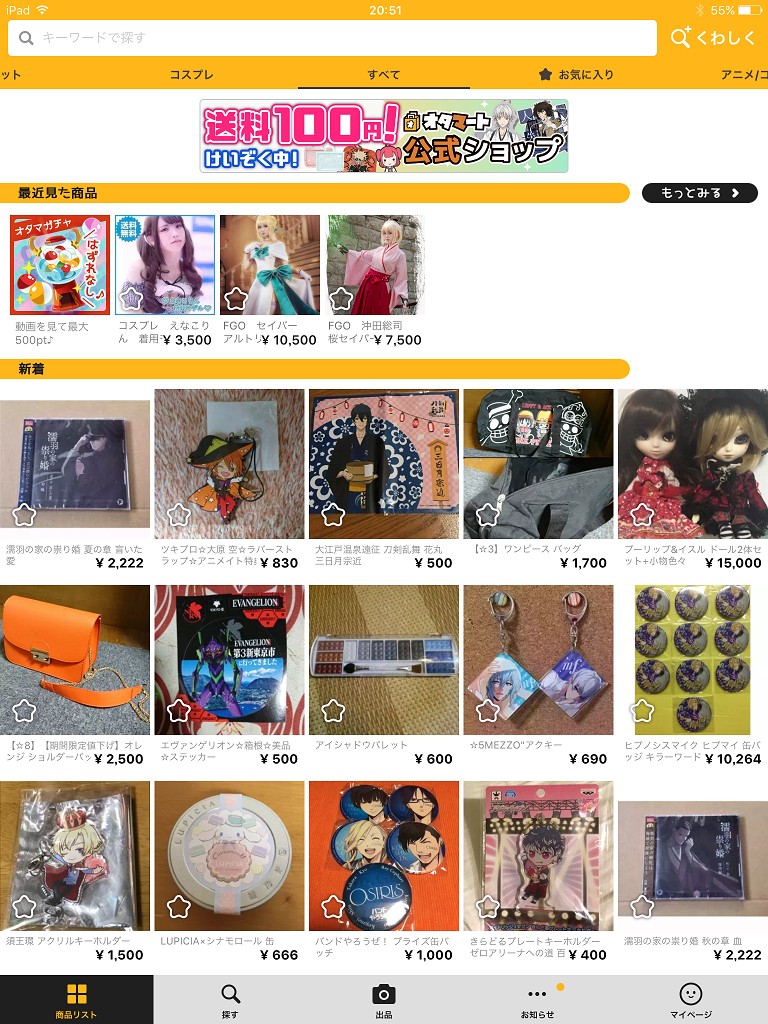This screenshot has width=768, height=1024.
Task: Open LUPICIA×シナモロール 缶 listing
Action: click(229, 856)
